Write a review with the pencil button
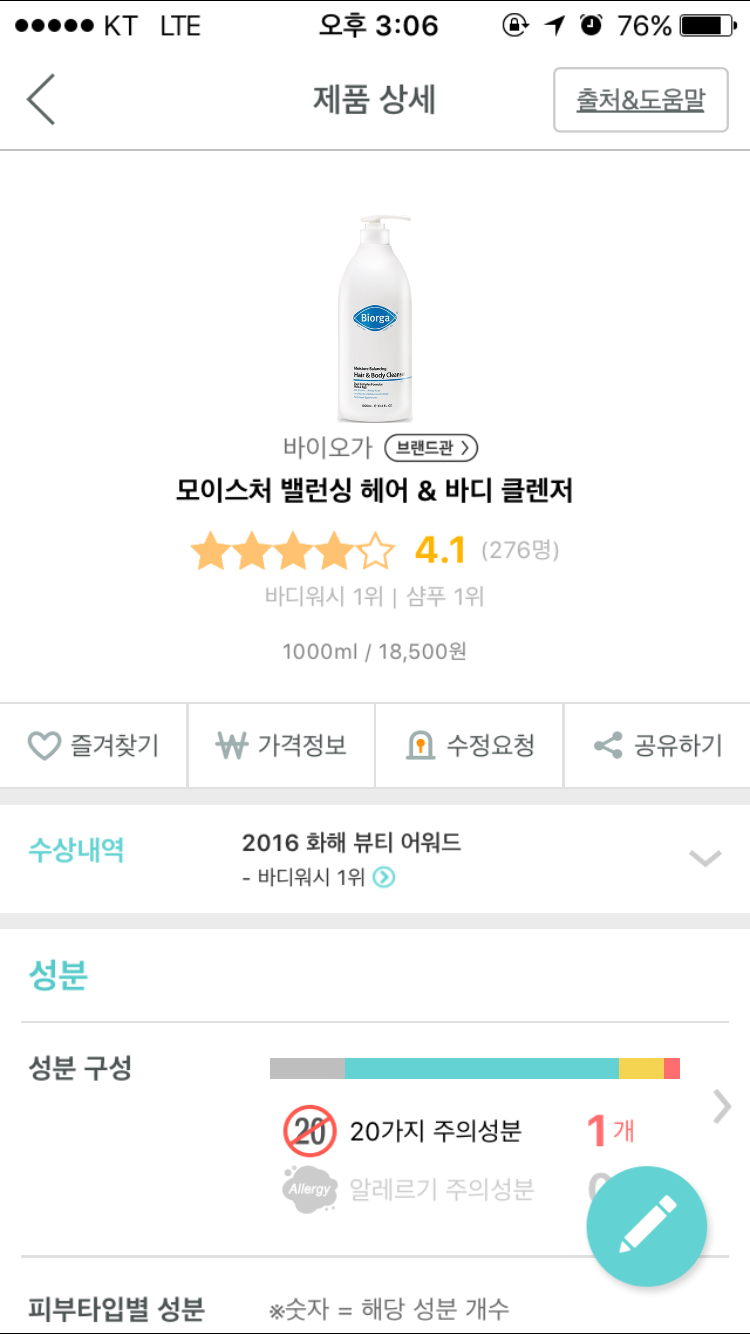 (646, 1226)
